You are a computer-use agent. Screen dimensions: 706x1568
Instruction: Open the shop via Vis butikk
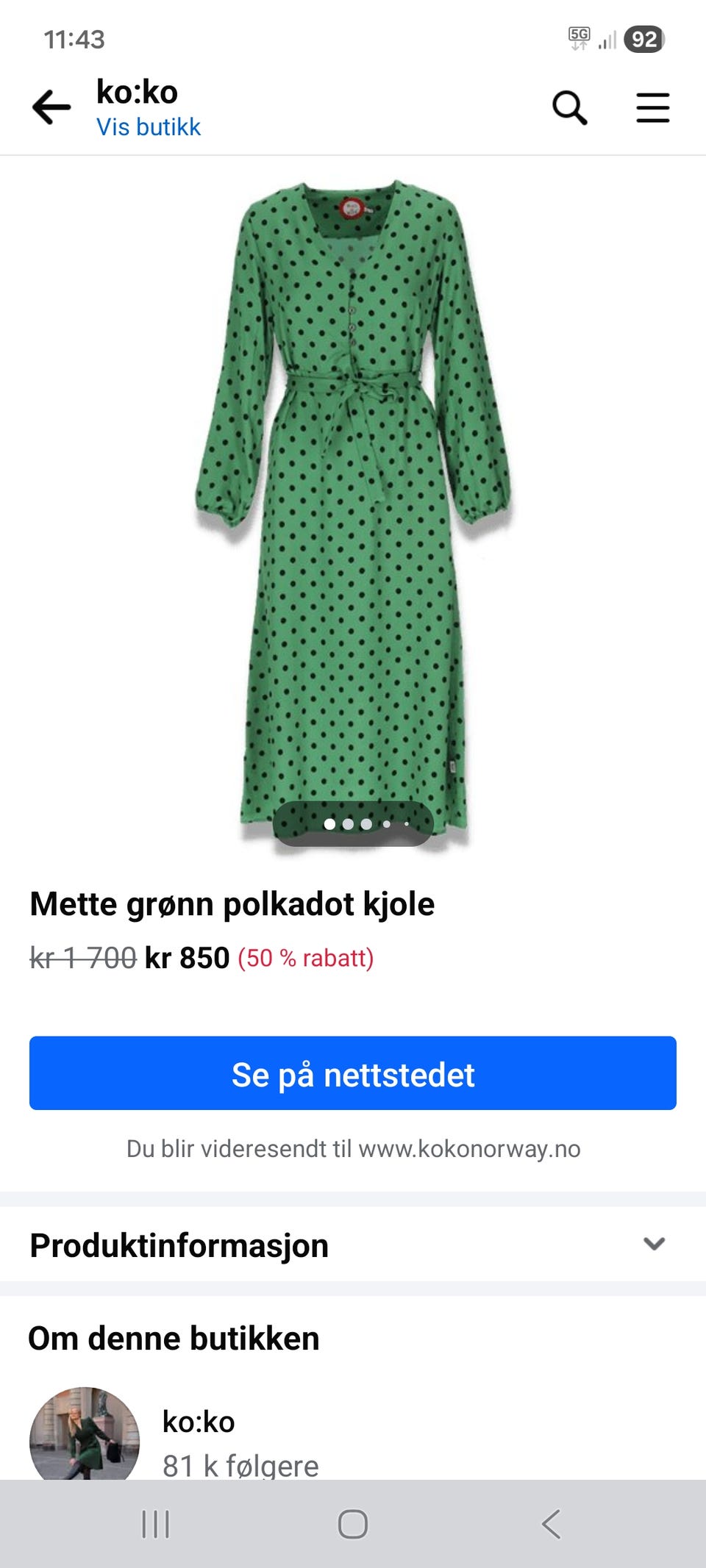coord(149,127)
